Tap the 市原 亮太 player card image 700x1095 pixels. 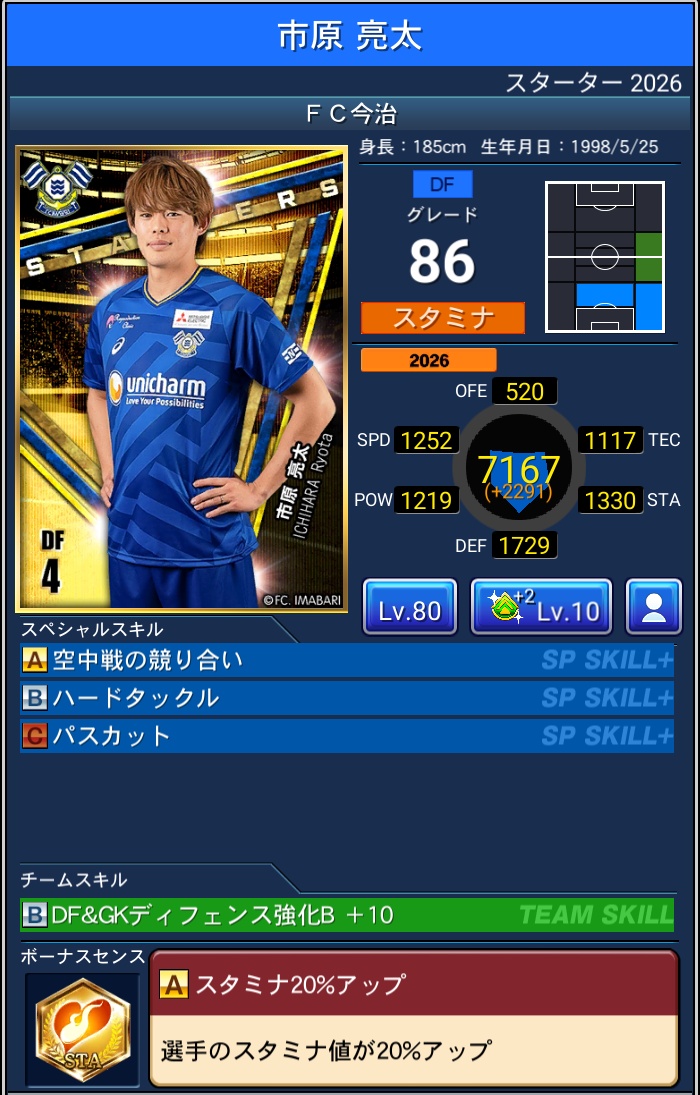tap(181, 379)
